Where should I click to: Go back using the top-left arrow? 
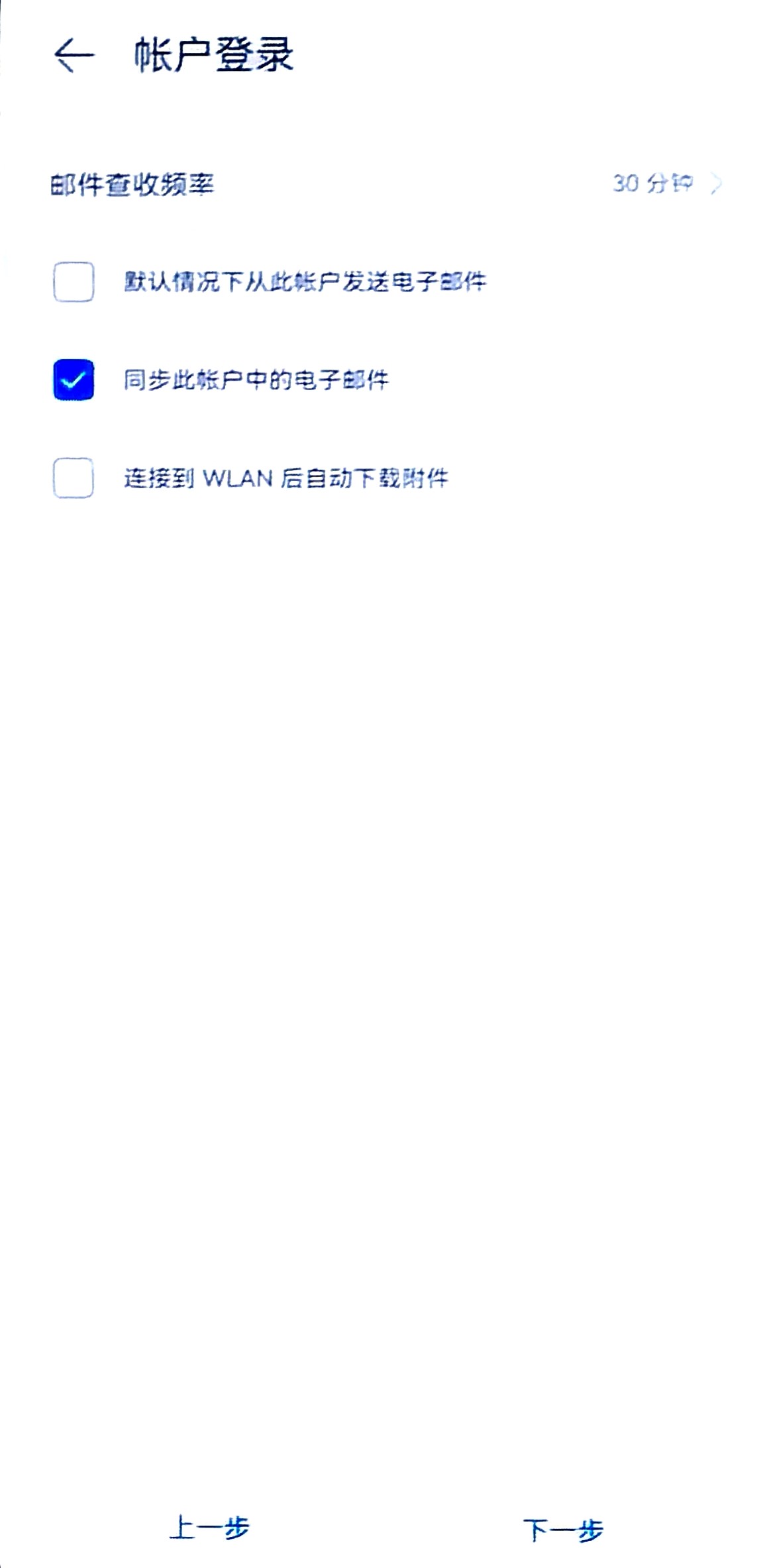click(x=74, y=54)
